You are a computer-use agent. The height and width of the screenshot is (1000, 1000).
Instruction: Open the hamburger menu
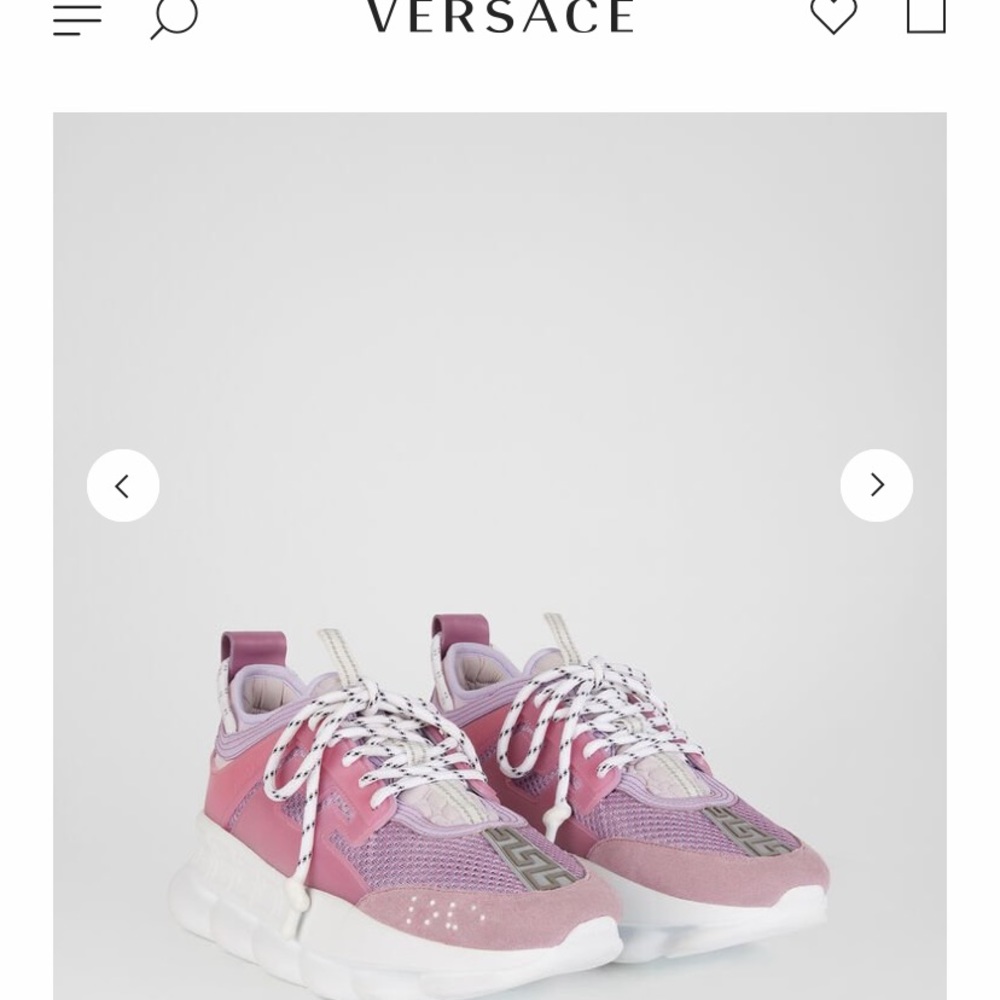77,19
